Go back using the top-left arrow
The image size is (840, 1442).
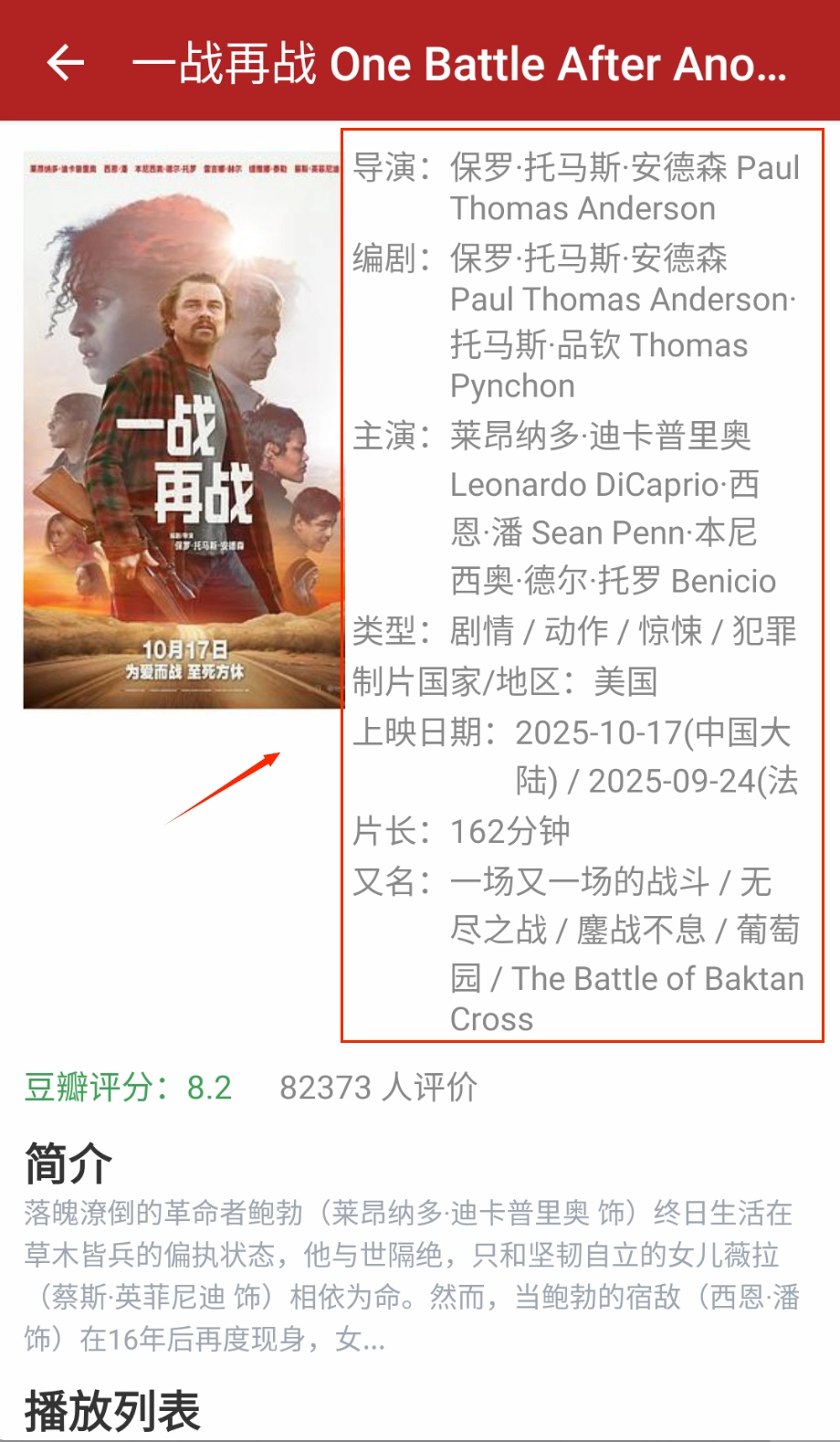65,62
